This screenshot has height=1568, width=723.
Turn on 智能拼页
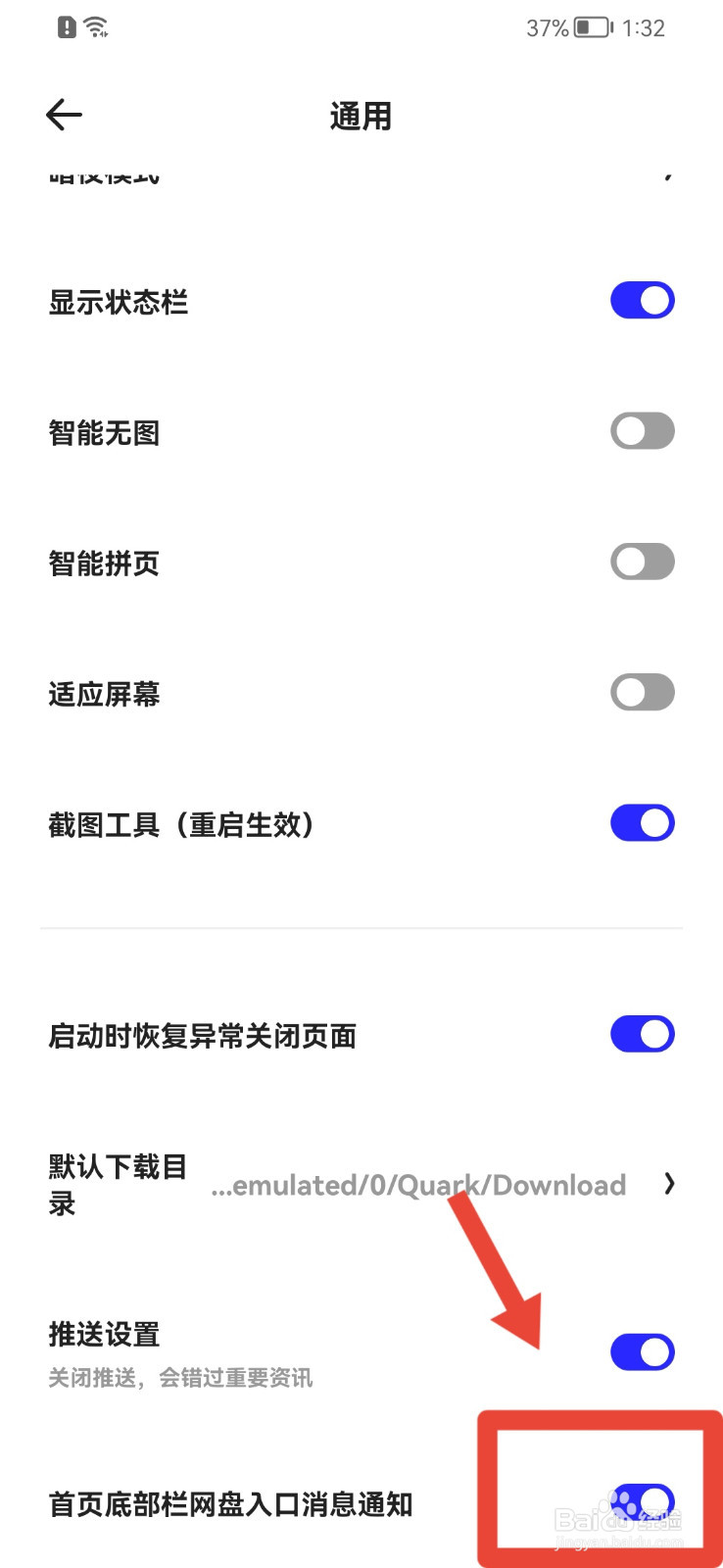643,562
